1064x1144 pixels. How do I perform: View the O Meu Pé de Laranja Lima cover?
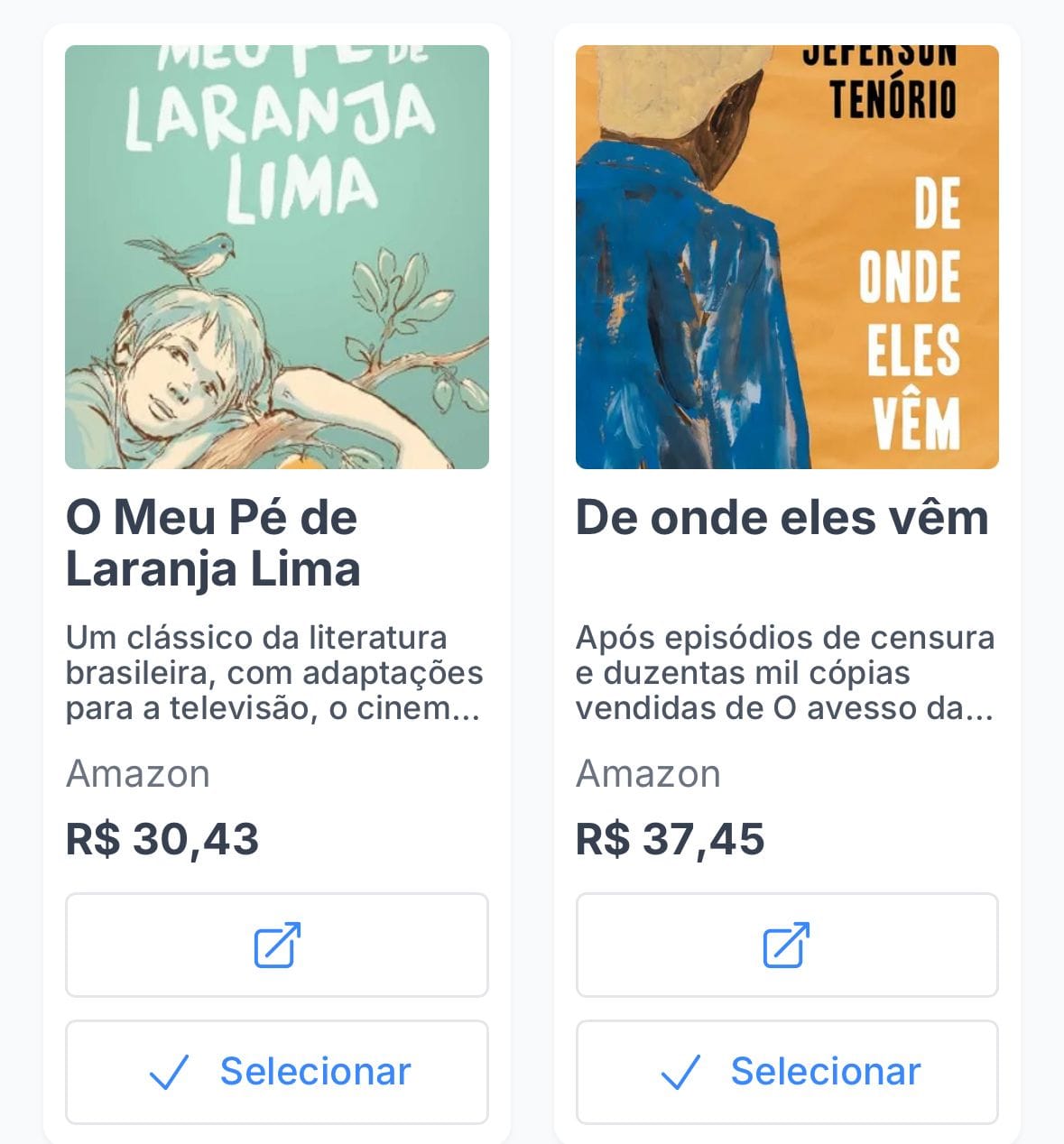coord(276,257)
